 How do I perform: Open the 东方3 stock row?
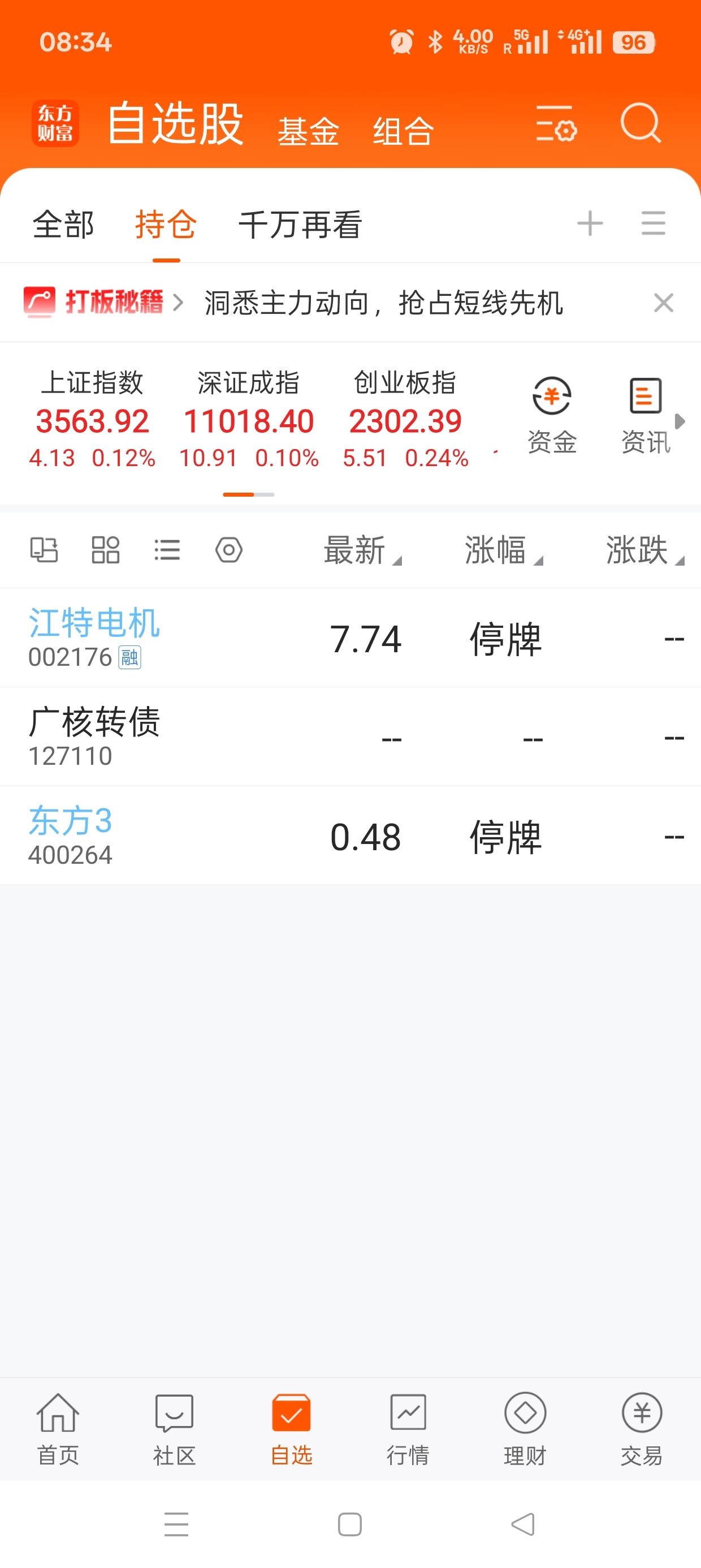pos(350,835)
